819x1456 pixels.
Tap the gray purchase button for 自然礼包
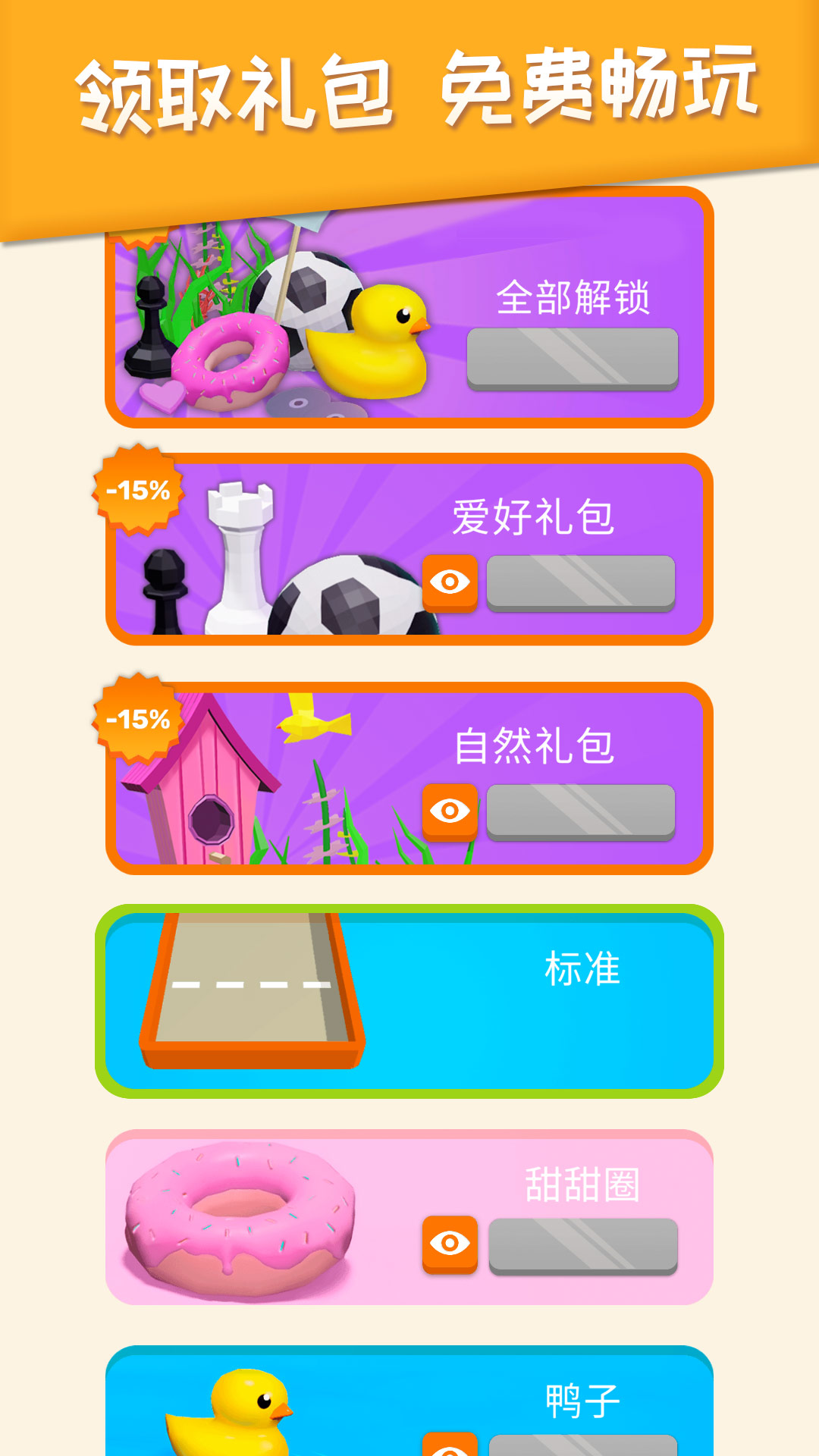[581, 811]
